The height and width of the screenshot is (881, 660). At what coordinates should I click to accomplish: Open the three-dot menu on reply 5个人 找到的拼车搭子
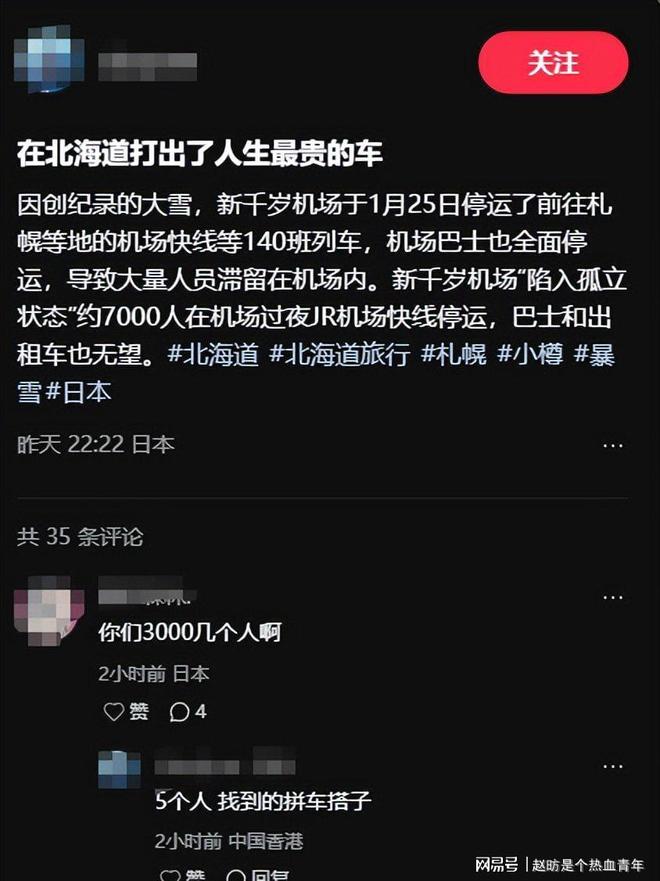pyautogui.click(x=613, y=766)
